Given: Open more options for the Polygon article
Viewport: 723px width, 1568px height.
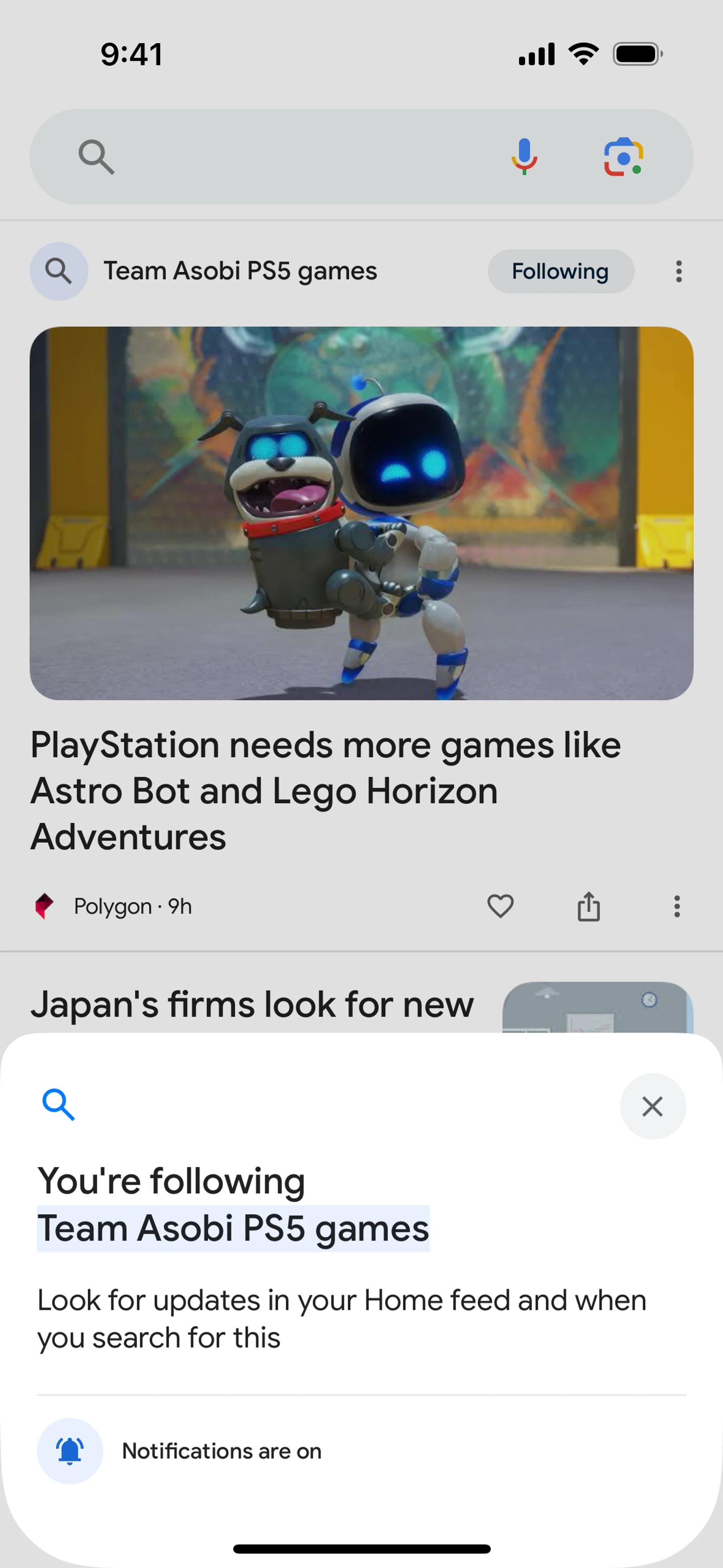Looking at the screenshot, I should [677, 906].
